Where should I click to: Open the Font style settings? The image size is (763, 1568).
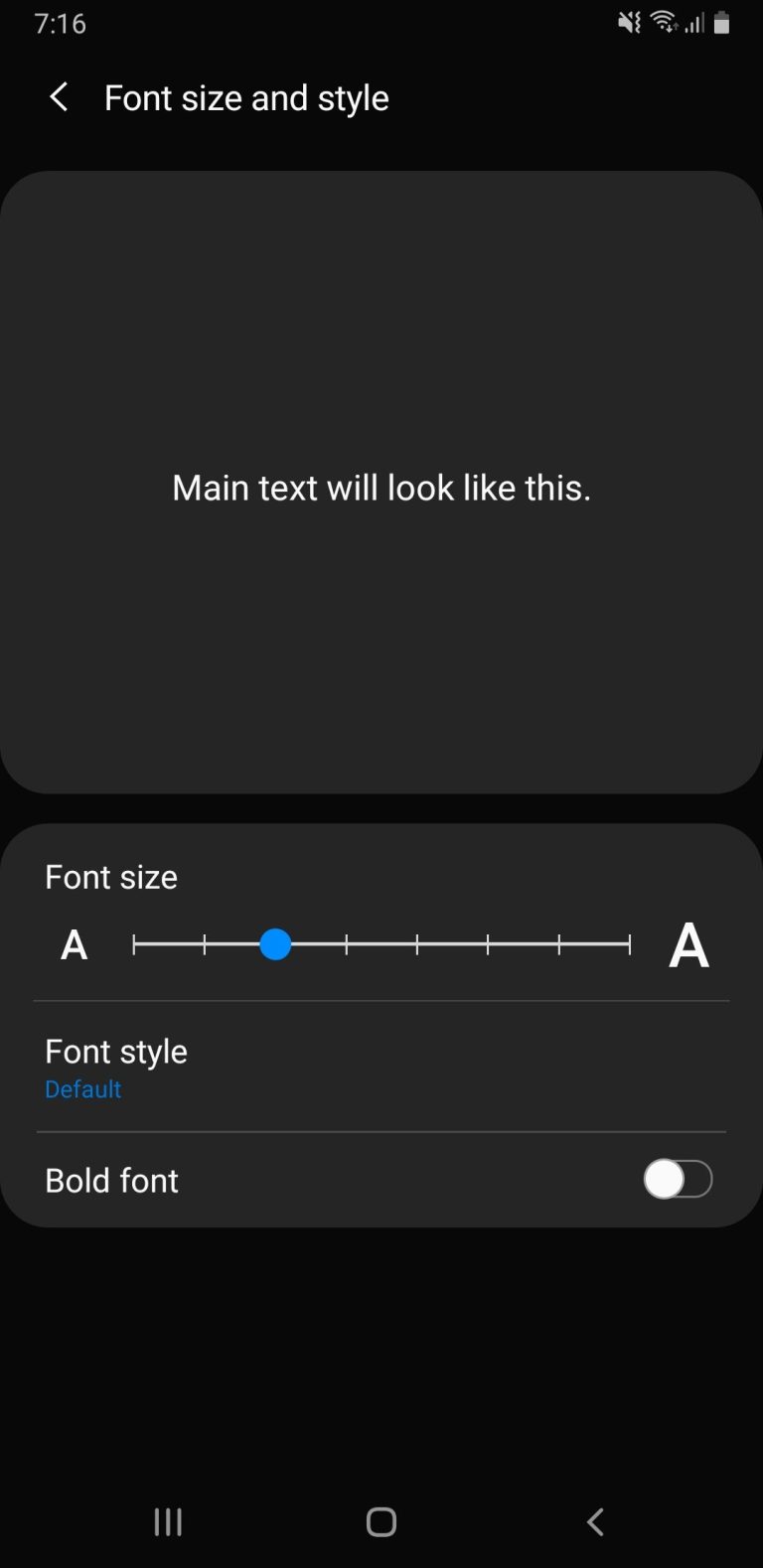[116, 1051]
